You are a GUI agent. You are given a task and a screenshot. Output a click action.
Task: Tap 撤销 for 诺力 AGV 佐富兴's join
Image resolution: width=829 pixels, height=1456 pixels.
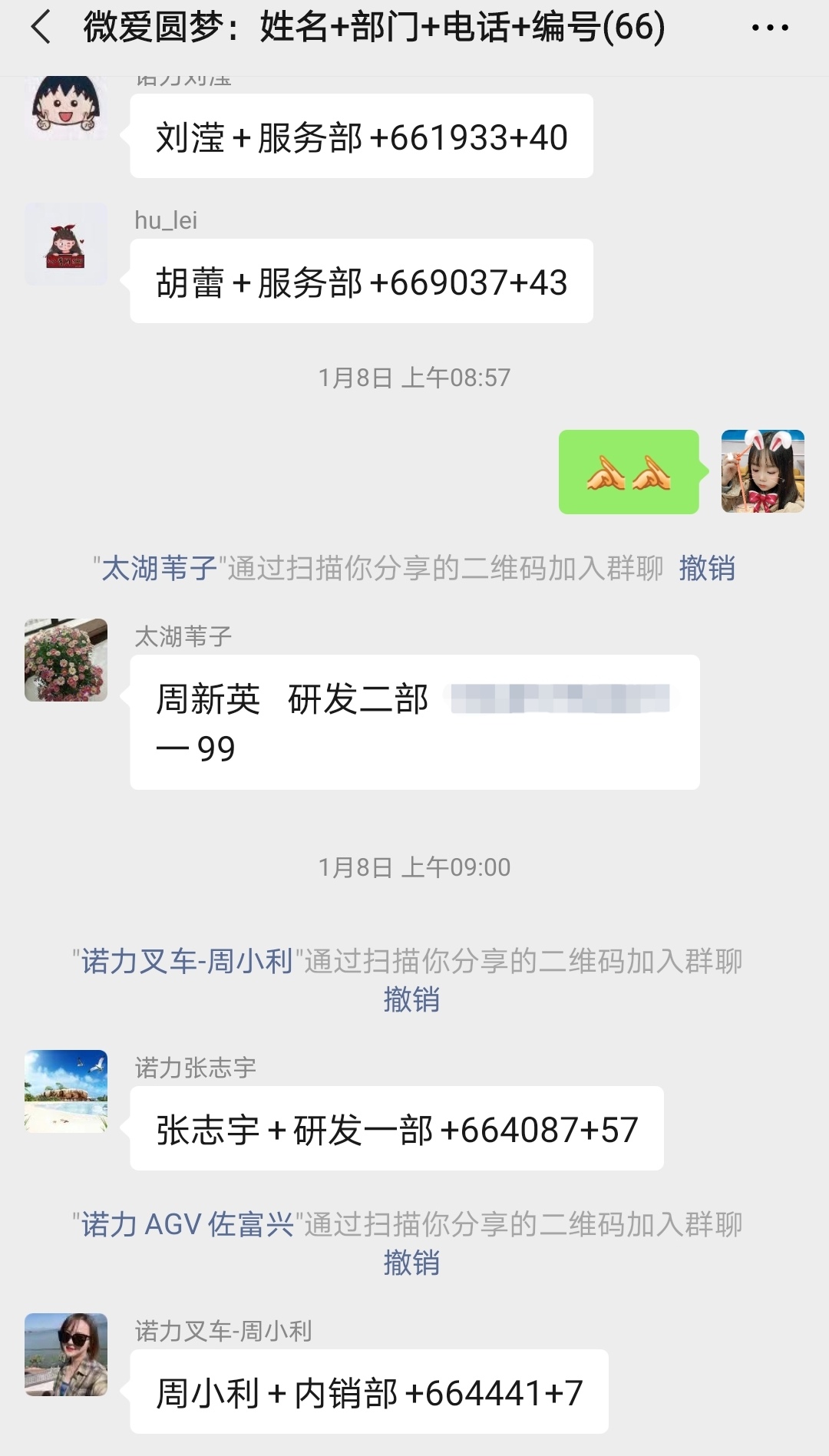point(411,1263)
